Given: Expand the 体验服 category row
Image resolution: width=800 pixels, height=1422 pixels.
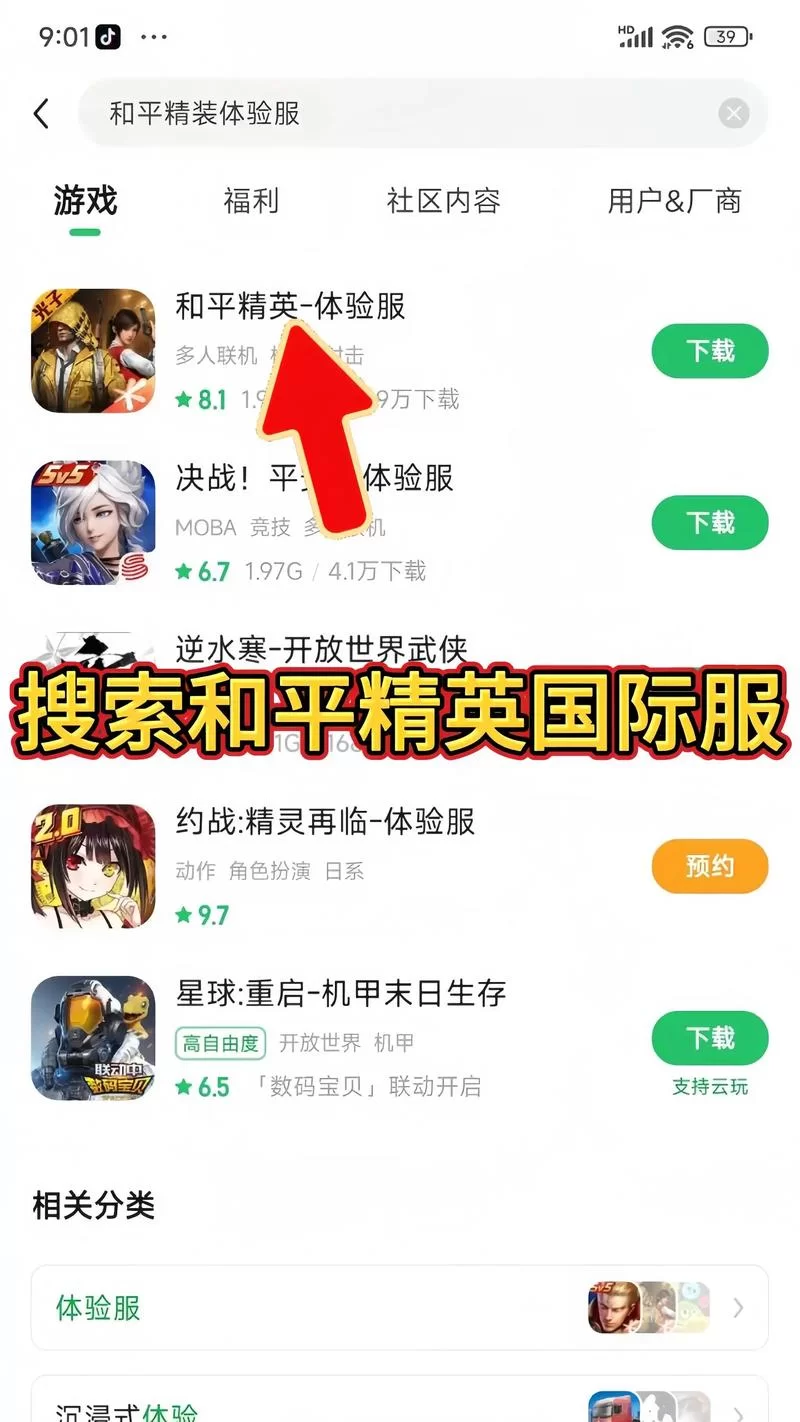Looking at the screenshot, I should pos(400,1308).
